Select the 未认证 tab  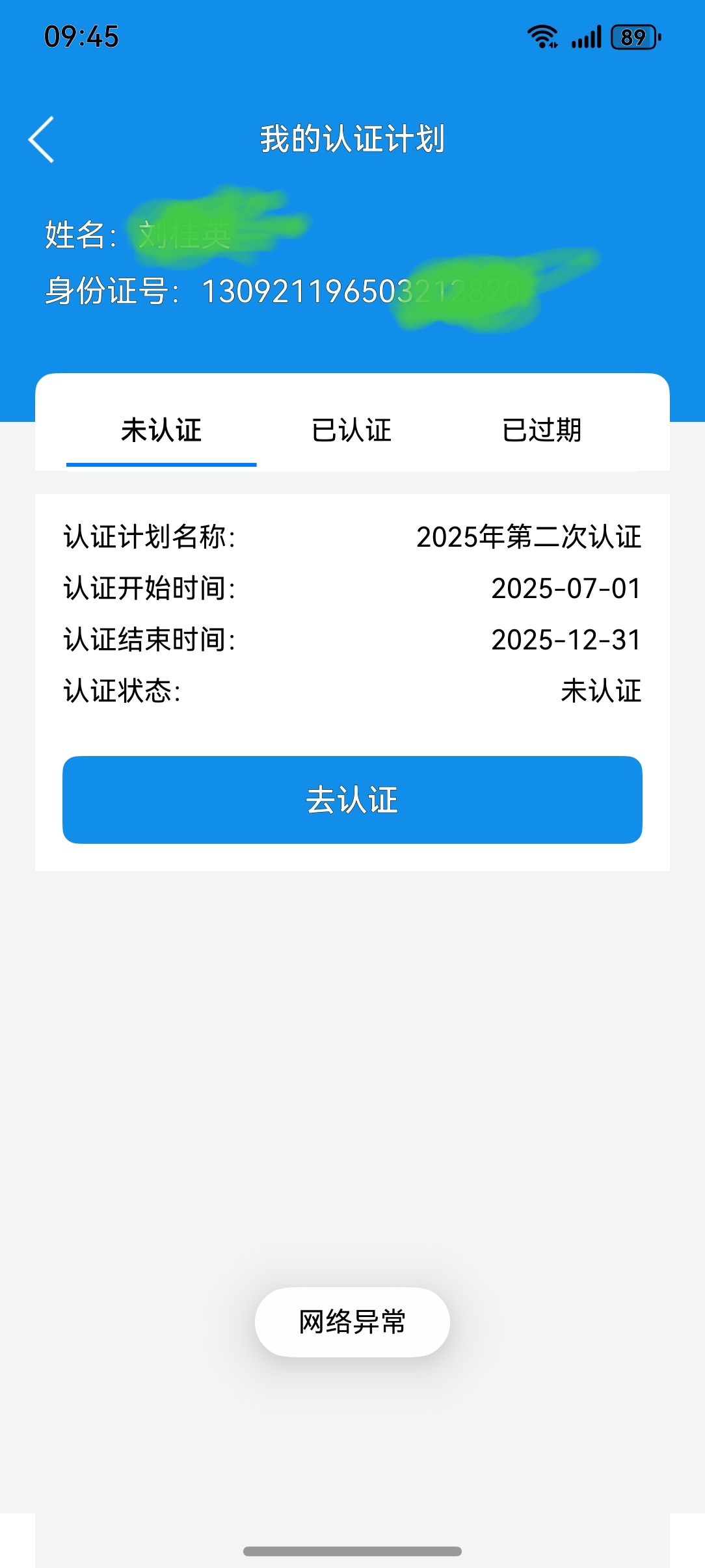(162, 430)
